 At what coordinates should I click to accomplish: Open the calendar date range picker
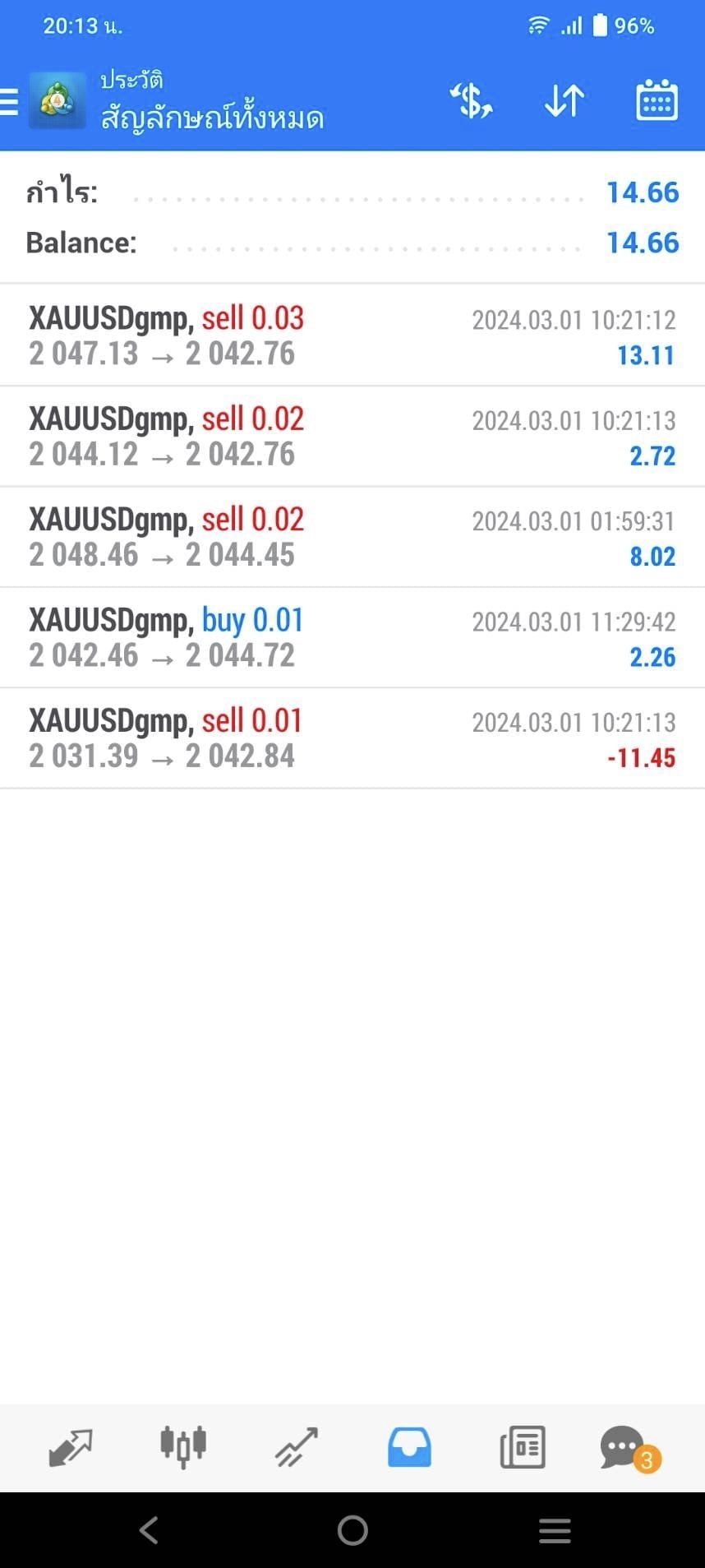pyautogui.click(x=657, y=101)
